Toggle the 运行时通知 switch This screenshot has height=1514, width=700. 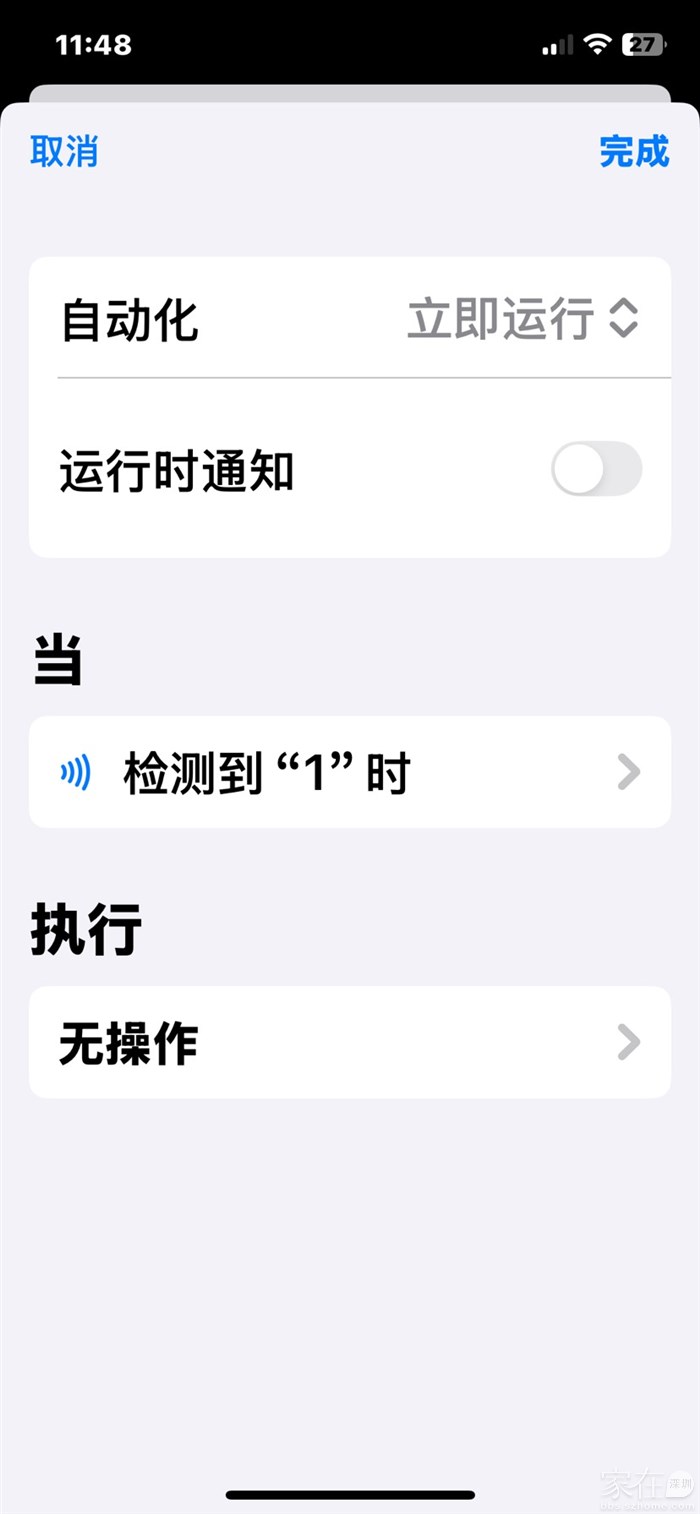(596, 469)
